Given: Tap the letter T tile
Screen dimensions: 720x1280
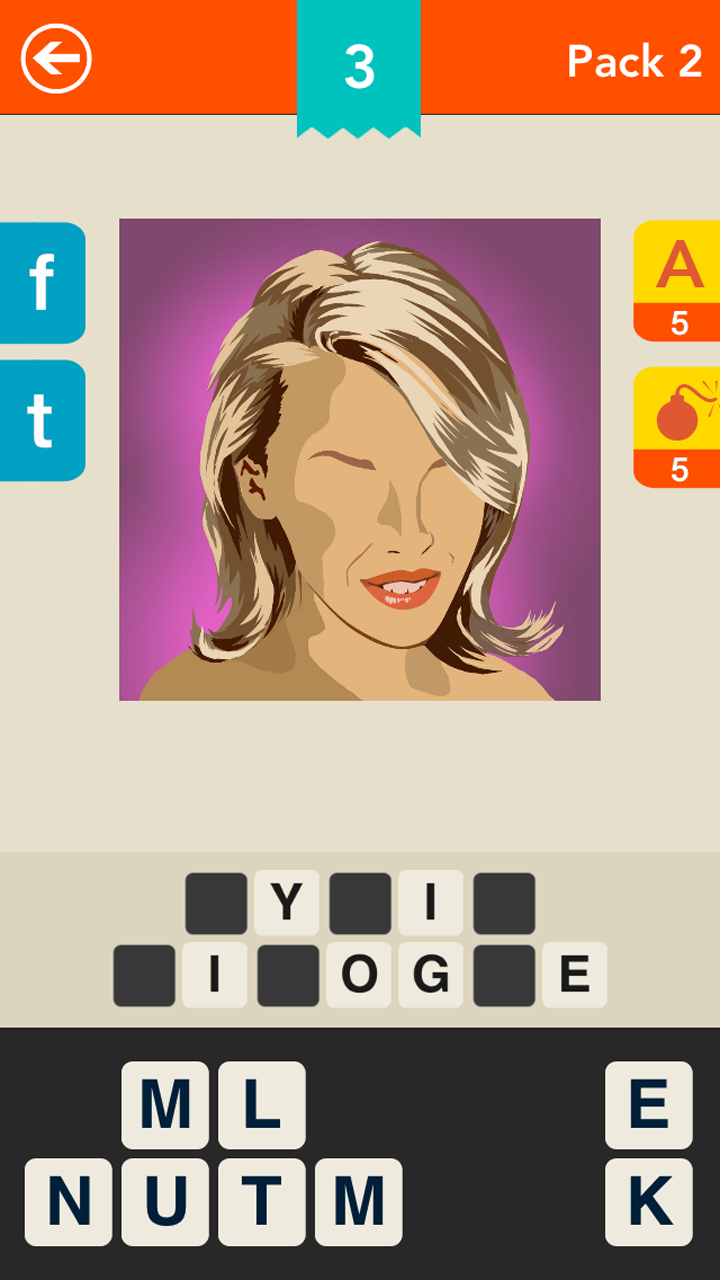Looking at the screenshot, I should pos(261,1201).
